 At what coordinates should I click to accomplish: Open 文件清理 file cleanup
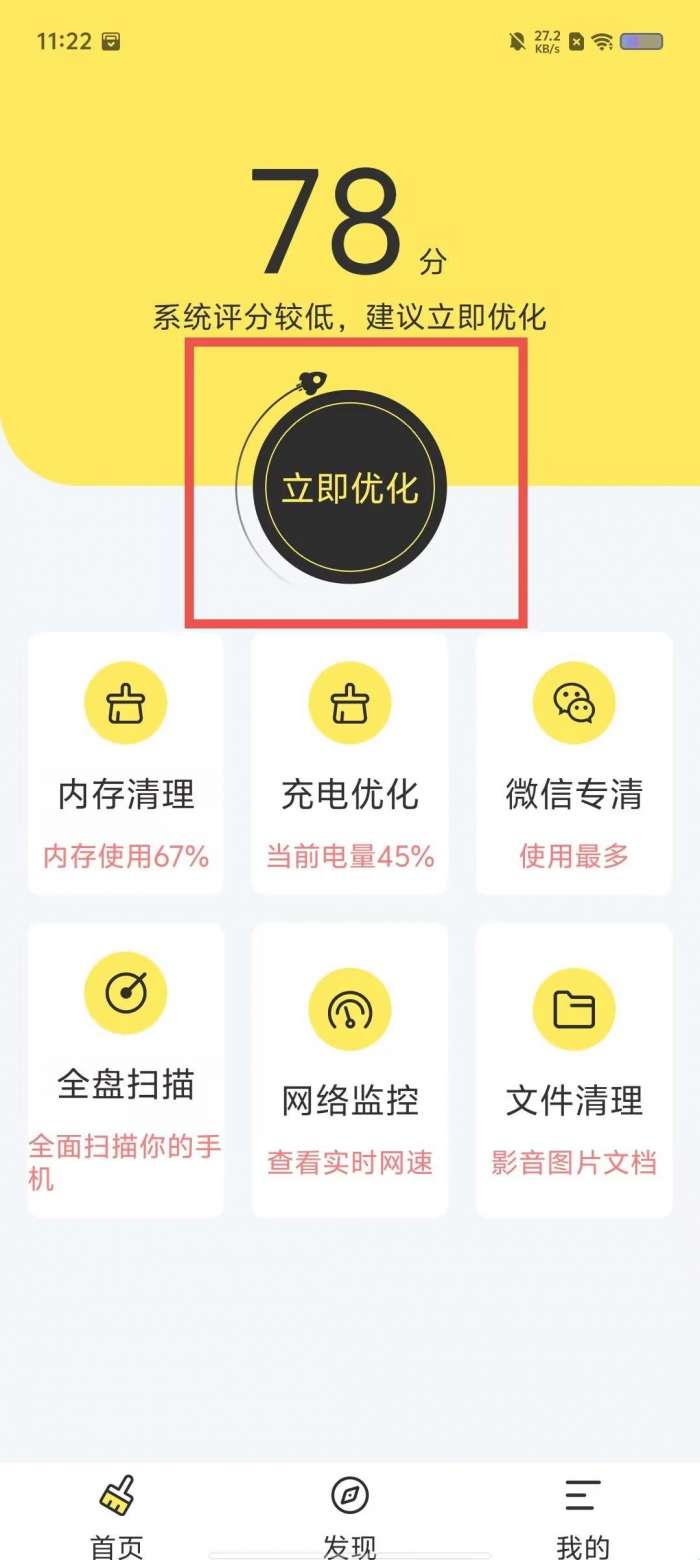click(x=573, y=1068)
